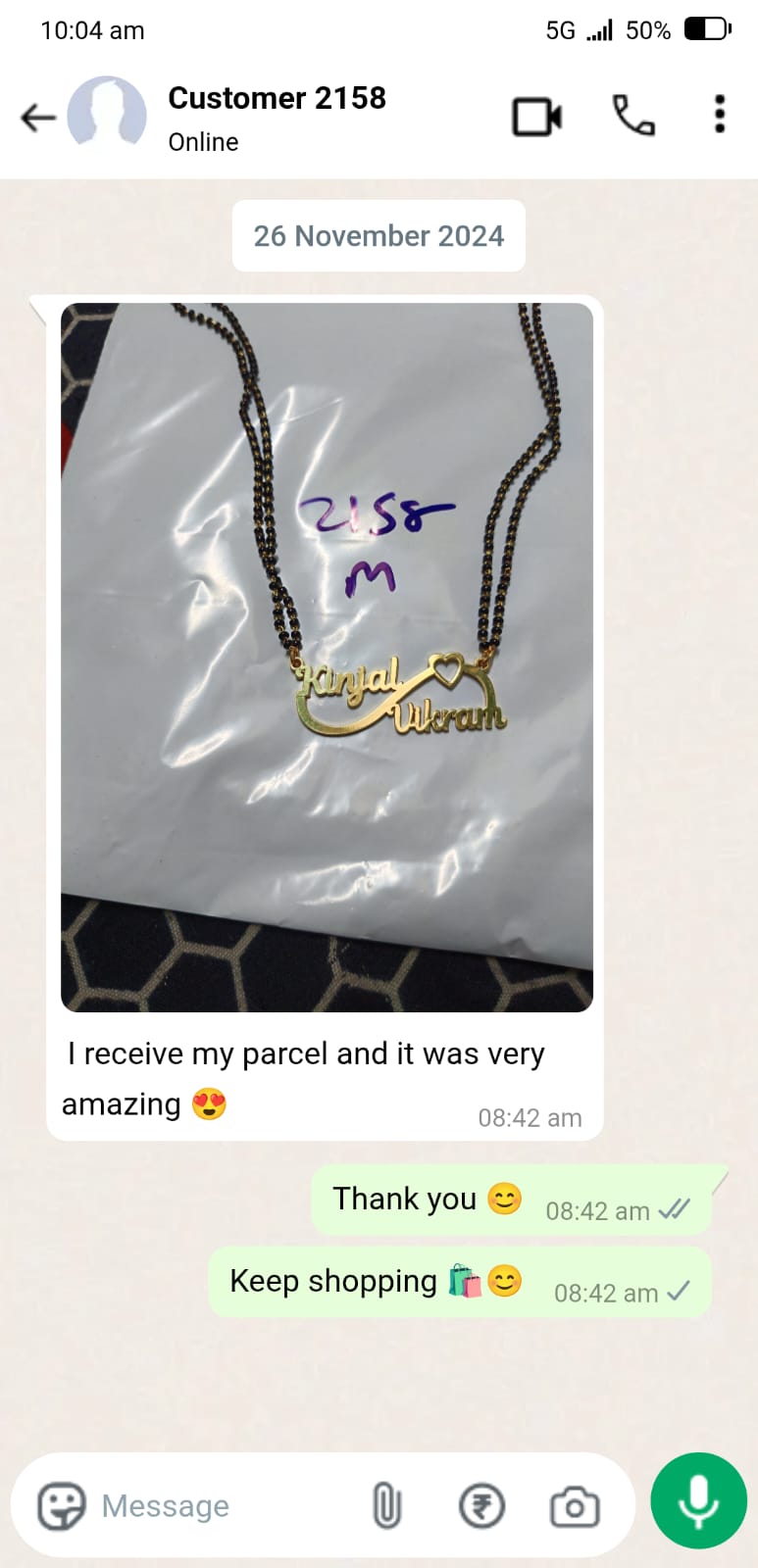Viewport: 758px width, 1568px height.
Task: Open the camera from message bar
Action: click(x=575, y=1507)
